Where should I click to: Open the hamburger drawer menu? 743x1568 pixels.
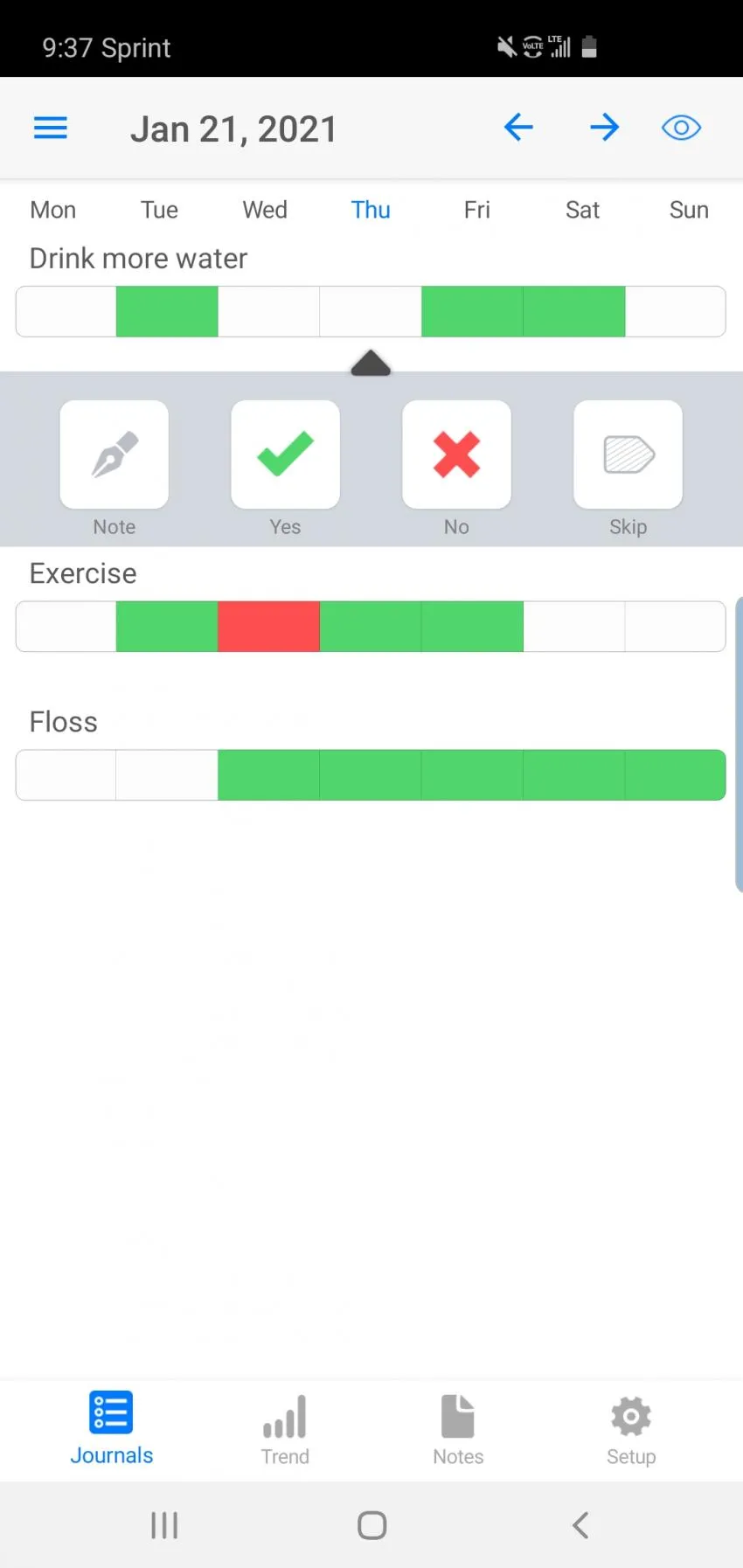(x=51, y=128)
